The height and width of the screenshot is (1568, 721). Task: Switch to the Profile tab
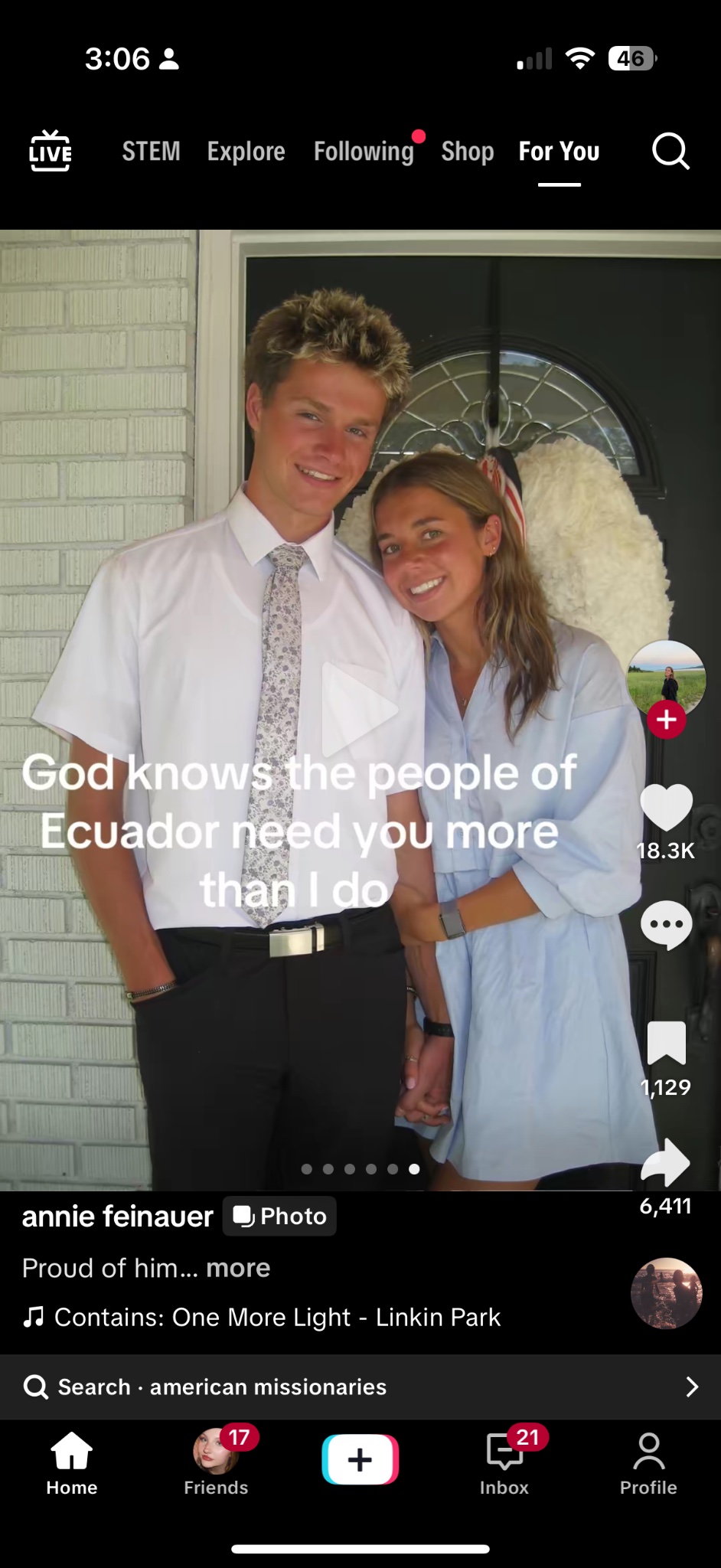pos(648,1464)
